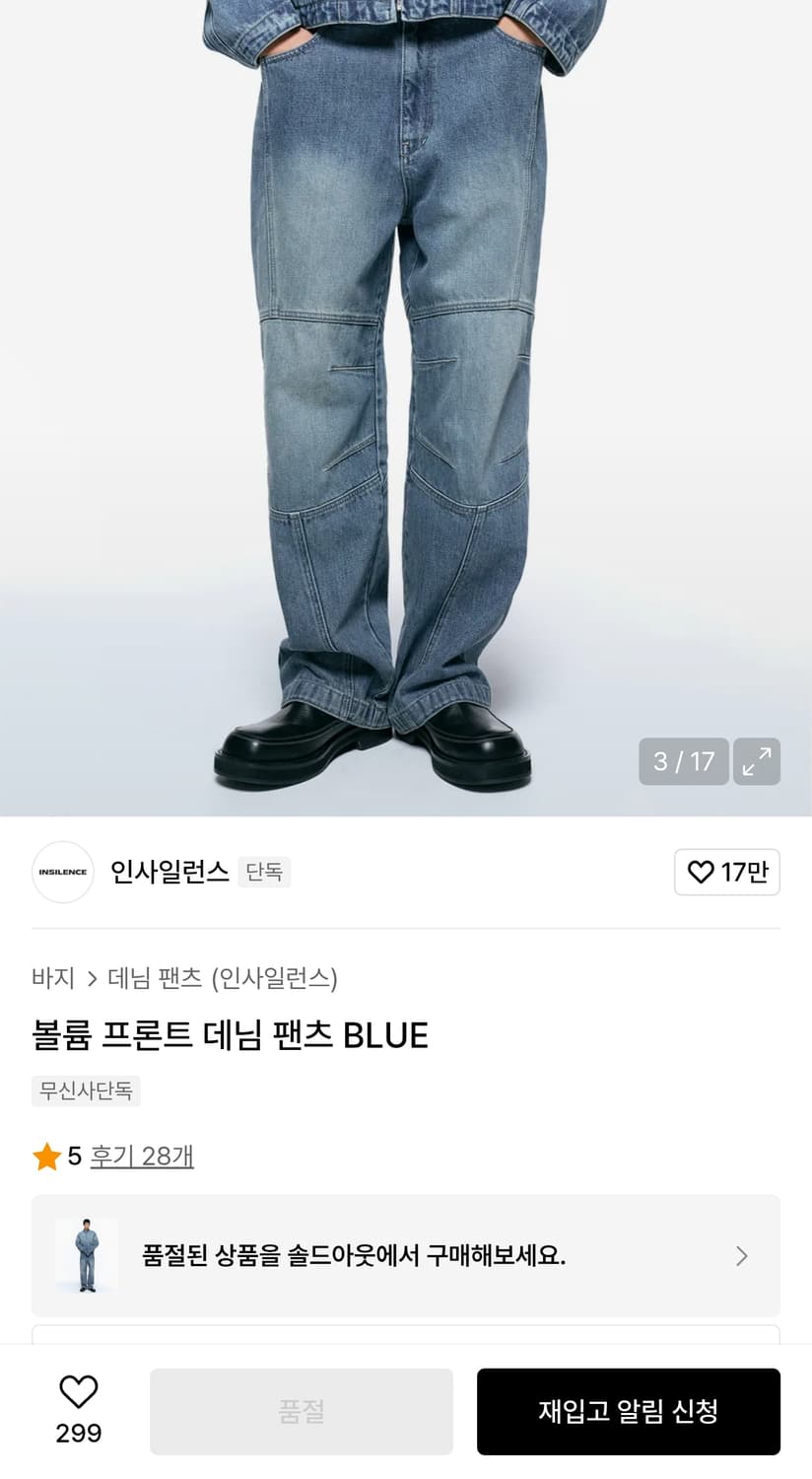
Task: Open the Soldout product thumbnail image
Action: point(87,1254)
